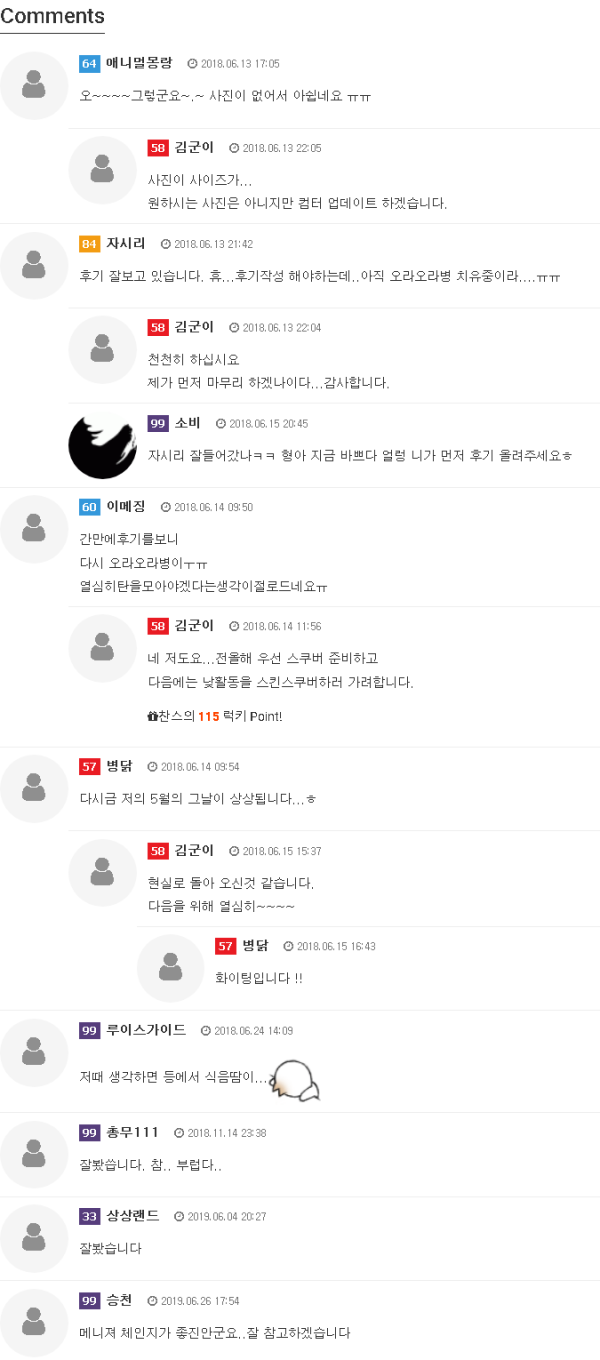600x1360 pixels.
Task: Tap 김군이's name on the 천천히 하십시요 reply
Action: 194,327
